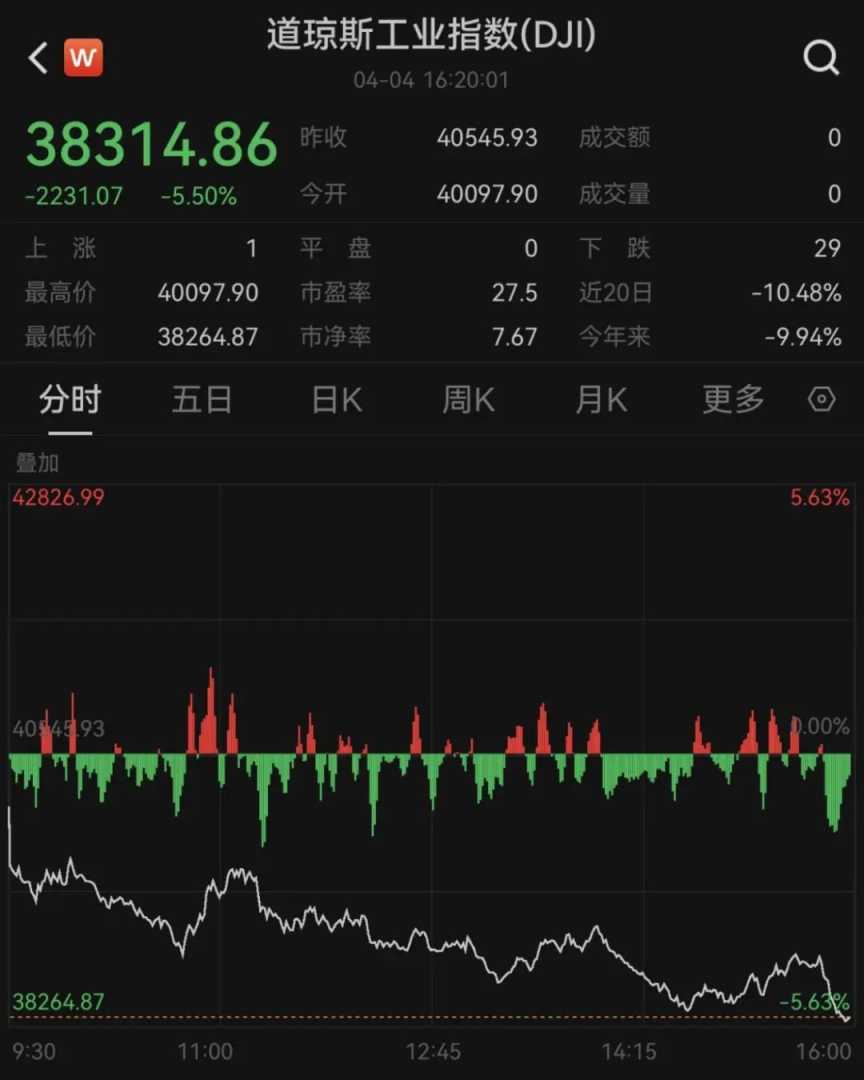864x1080 pixels.
Task: Show the 周K candlestick chart
Action: [468, 400]
